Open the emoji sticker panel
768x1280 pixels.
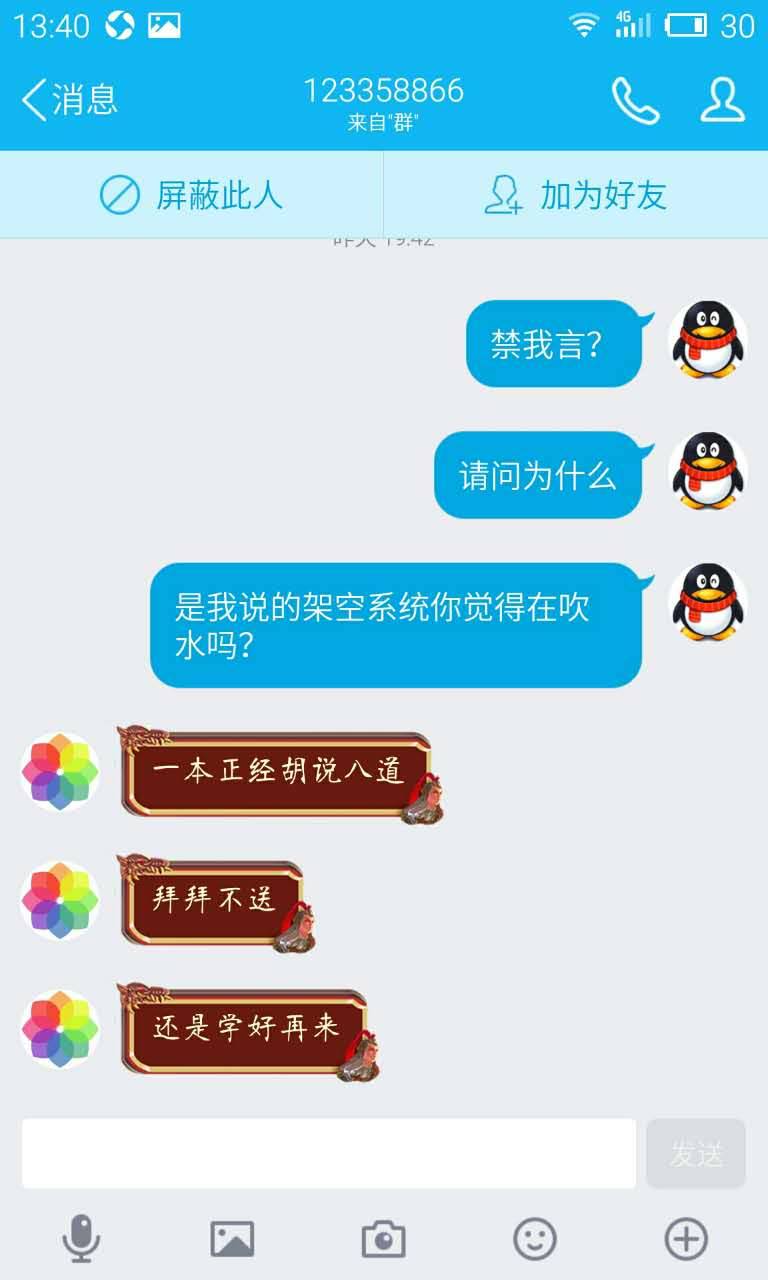point(535,1240)
